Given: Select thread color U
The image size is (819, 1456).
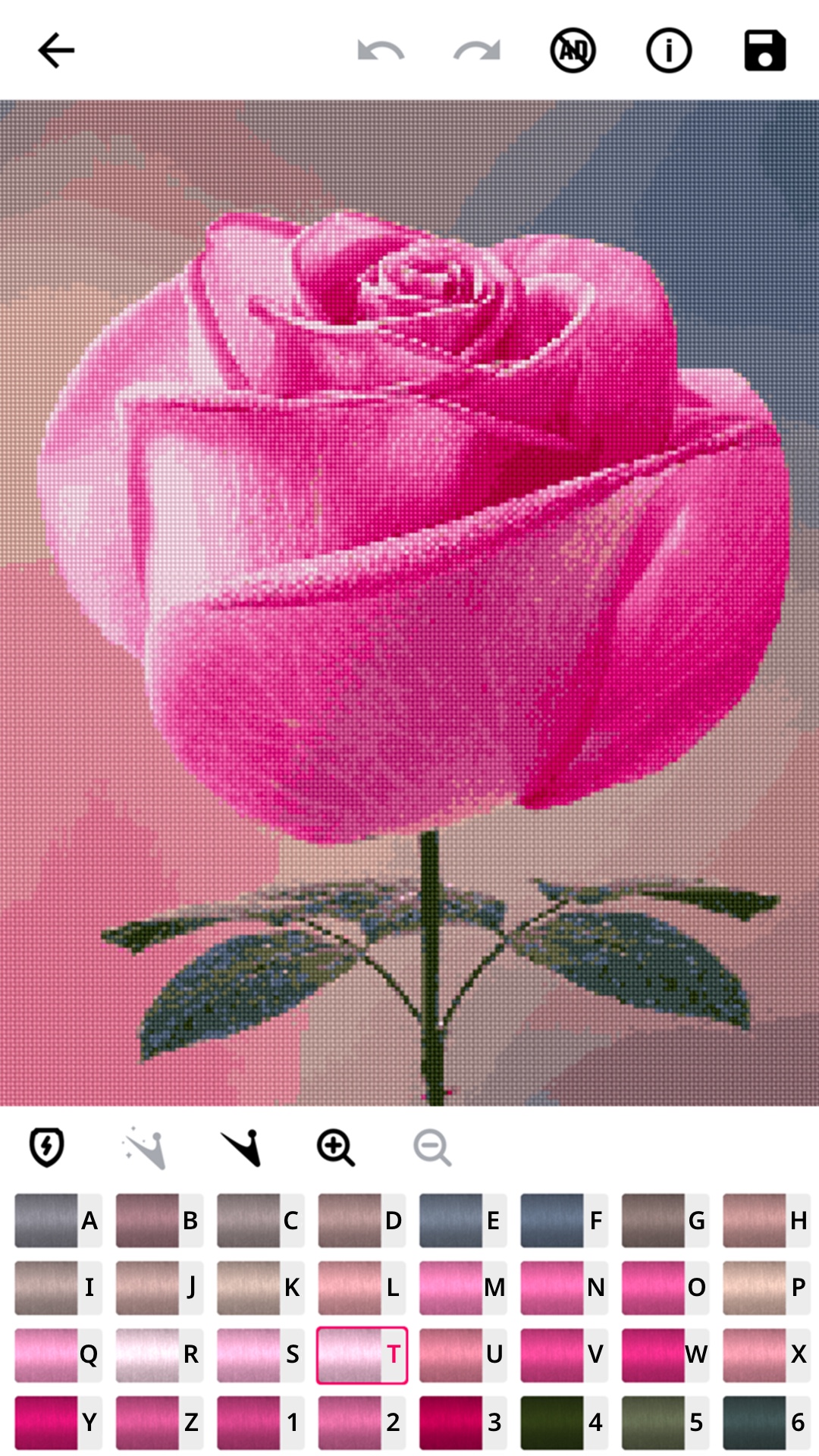Looking at the screenshot, I should [x=463, y=1354].
